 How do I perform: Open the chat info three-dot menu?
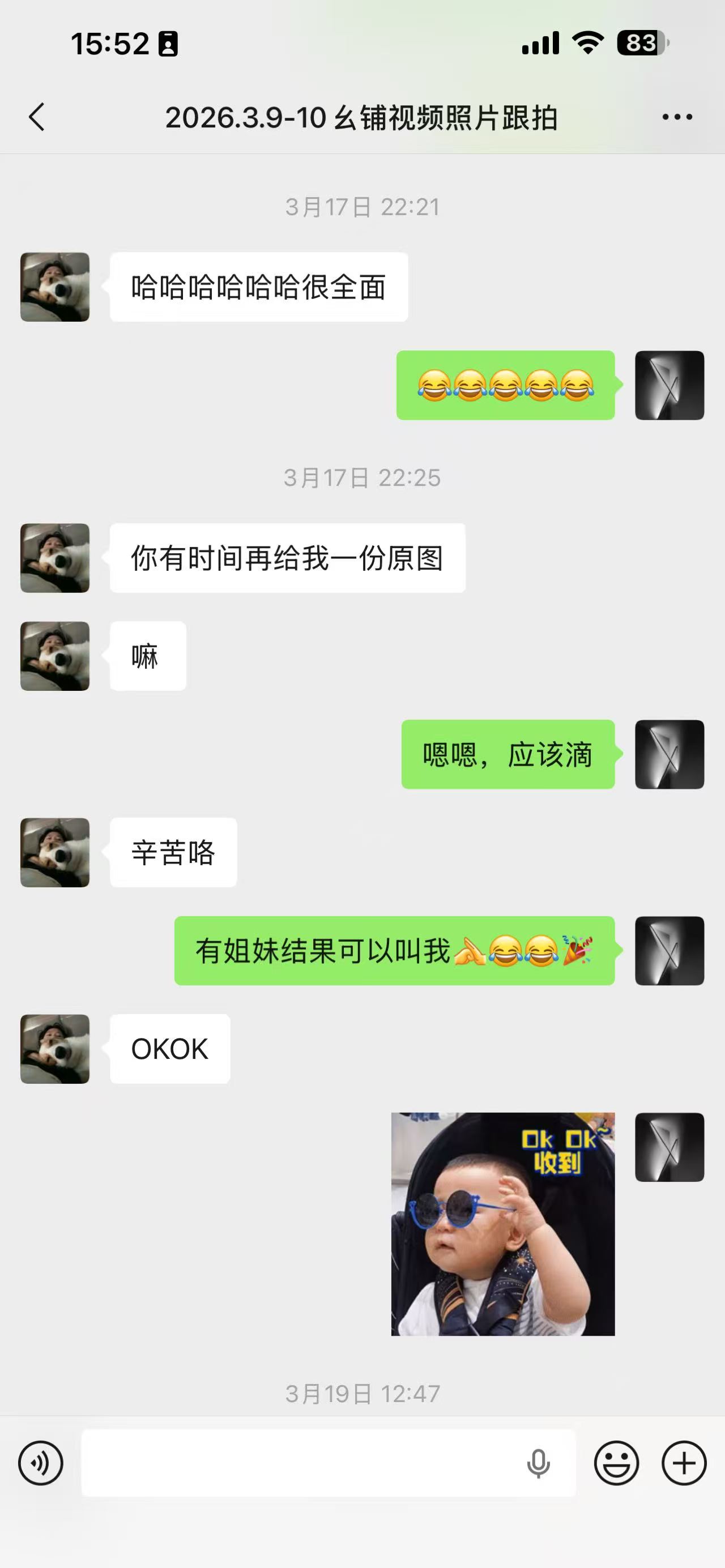tap(677, 117)
